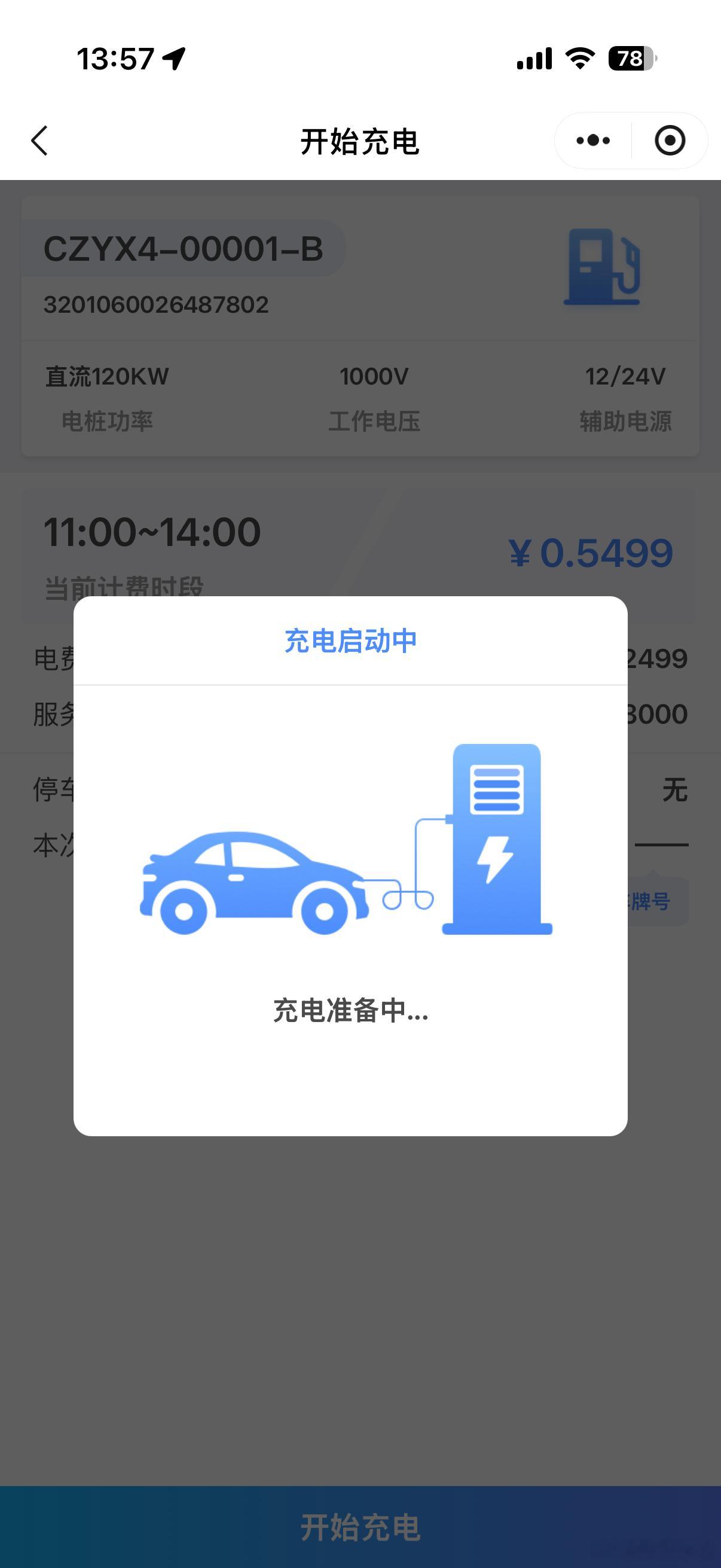Tap the cellular signal bars icon
Viewport: 721px width, 1568px height.
pos(534,59)
